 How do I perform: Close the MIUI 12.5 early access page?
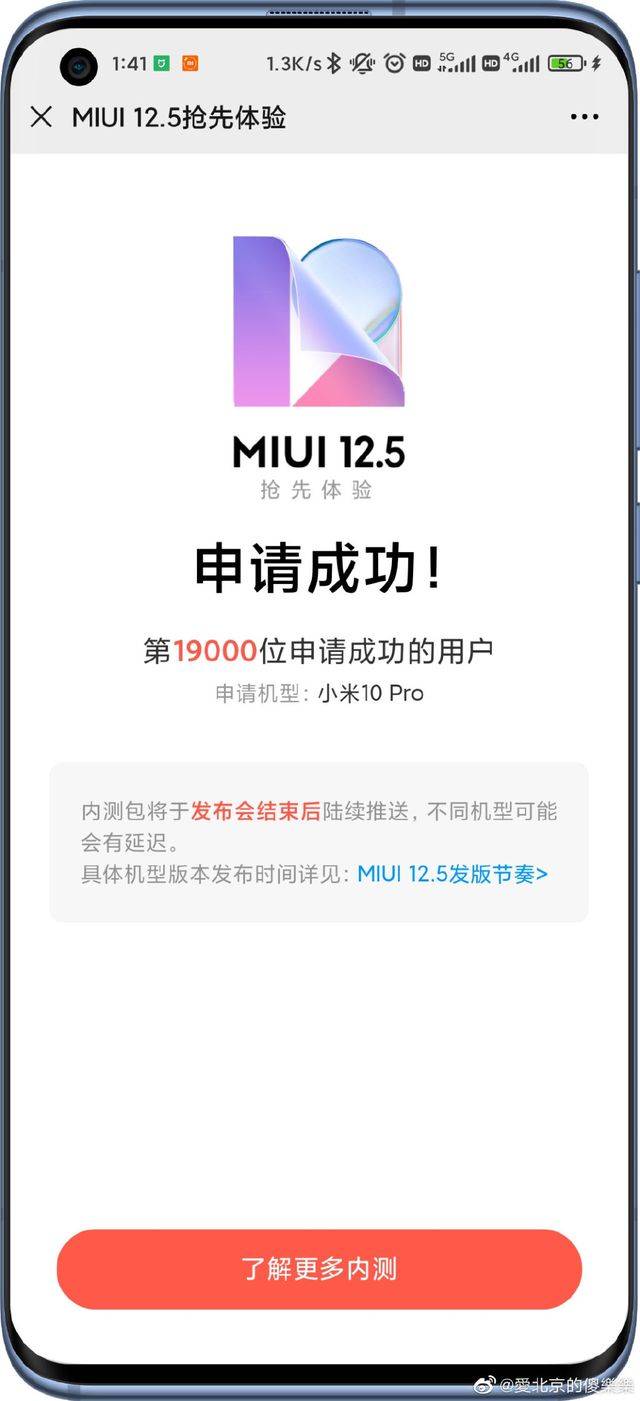[41, 117]
